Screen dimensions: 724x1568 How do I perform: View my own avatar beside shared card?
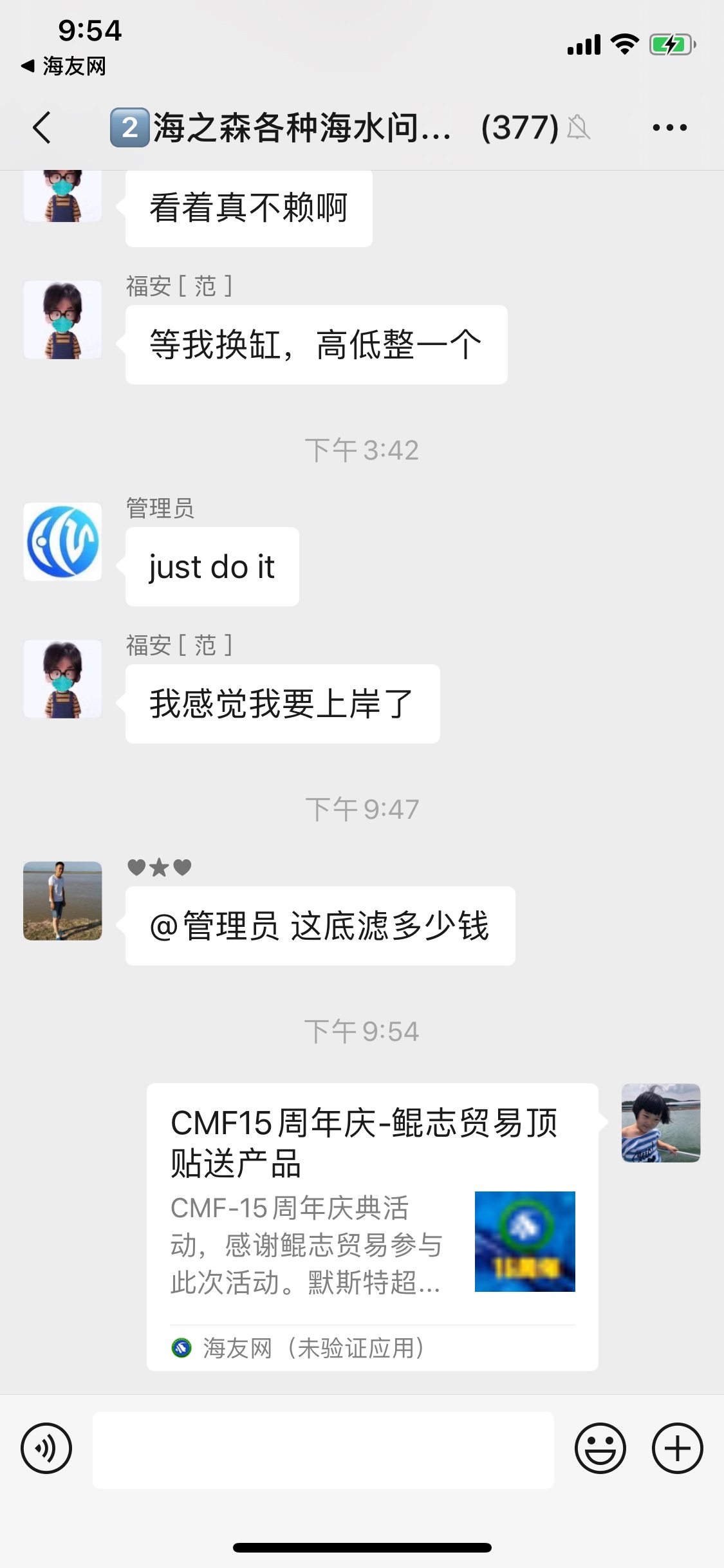coord(660,1123)
